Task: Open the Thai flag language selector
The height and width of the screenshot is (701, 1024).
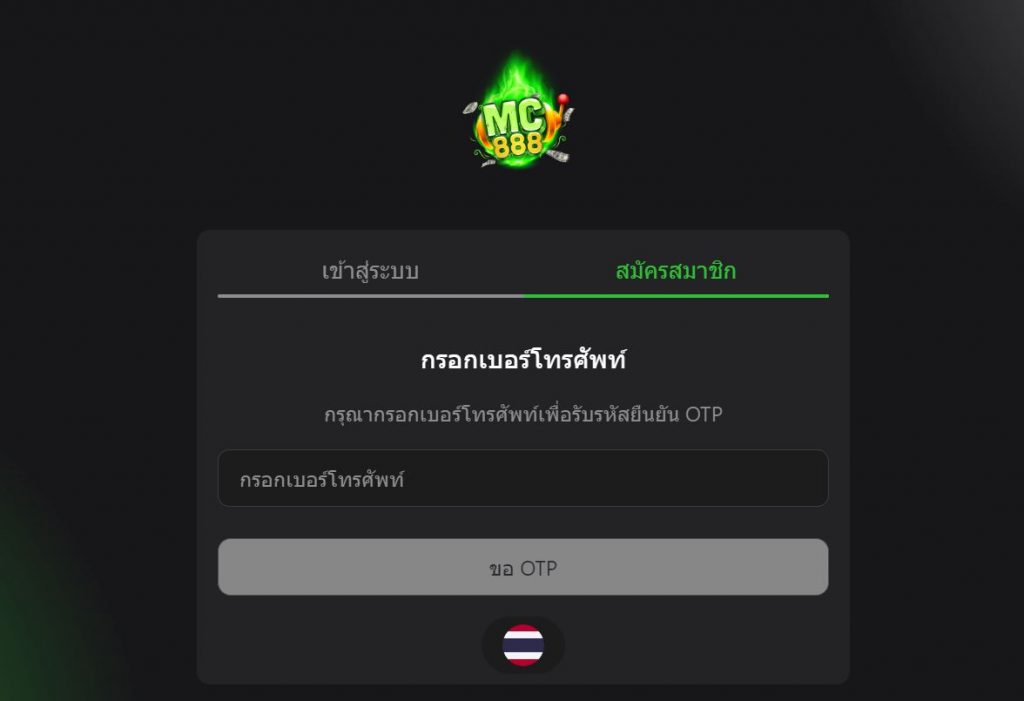Action: (523, 645)
